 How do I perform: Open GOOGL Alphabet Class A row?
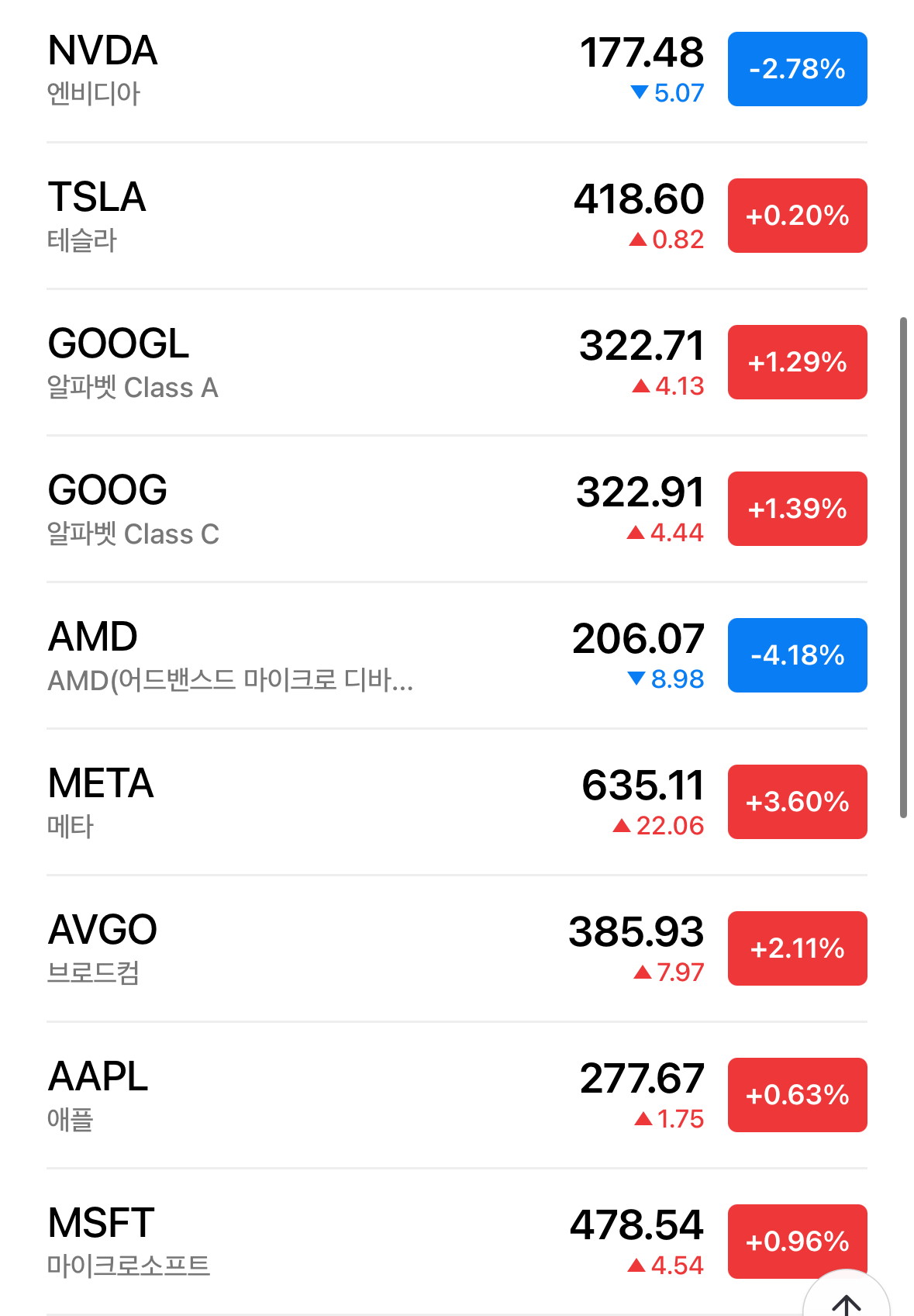(310, 363)
